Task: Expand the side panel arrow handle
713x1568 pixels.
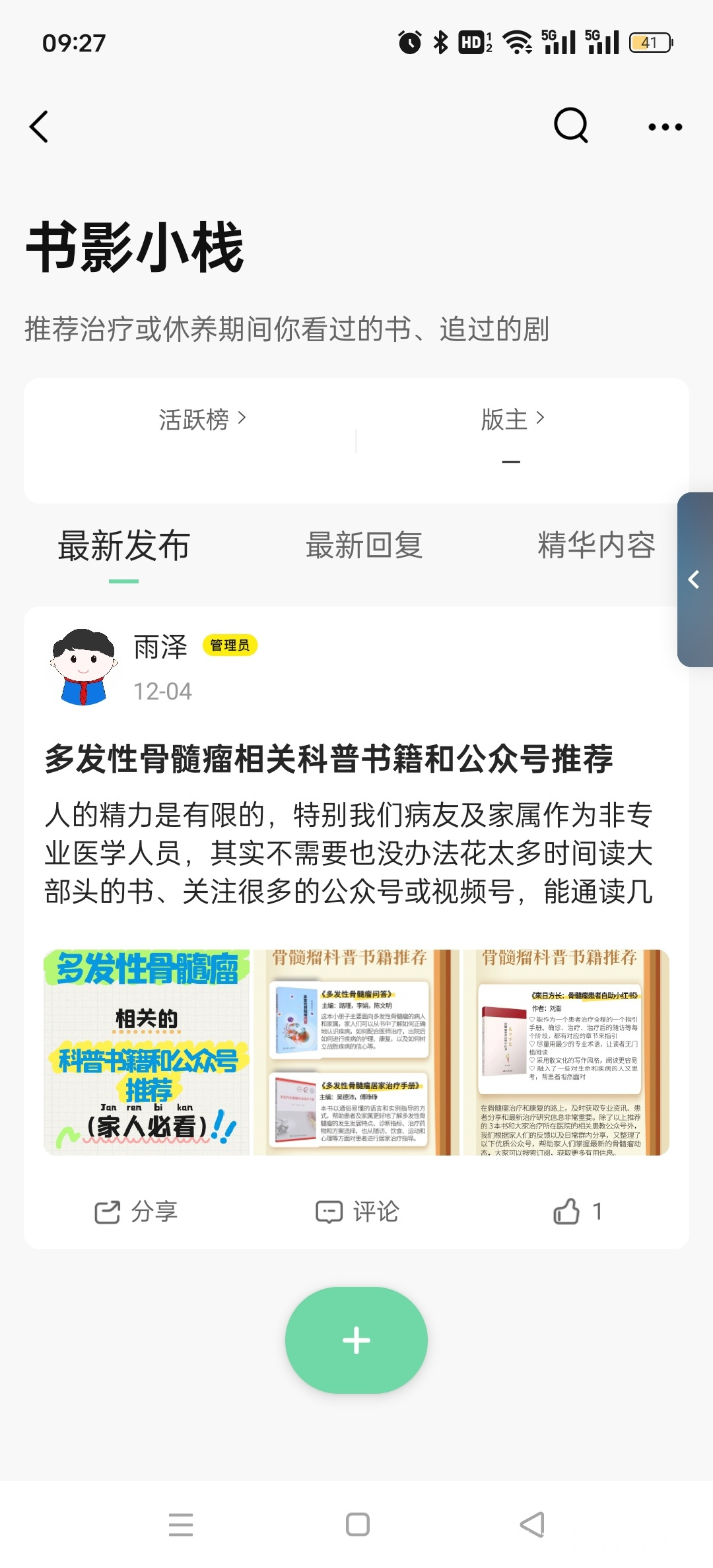Action: [x=695, y=579]
